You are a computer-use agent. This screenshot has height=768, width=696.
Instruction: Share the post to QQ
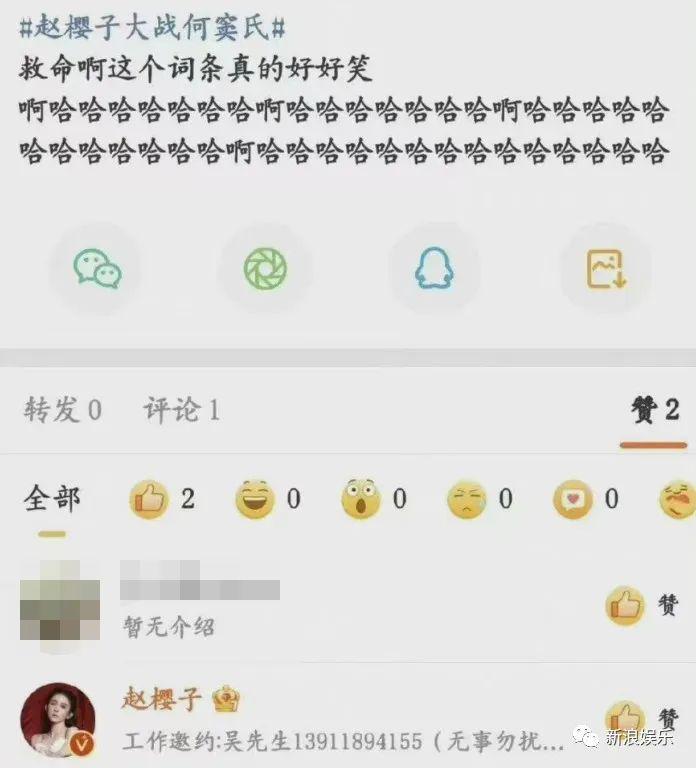434,268
